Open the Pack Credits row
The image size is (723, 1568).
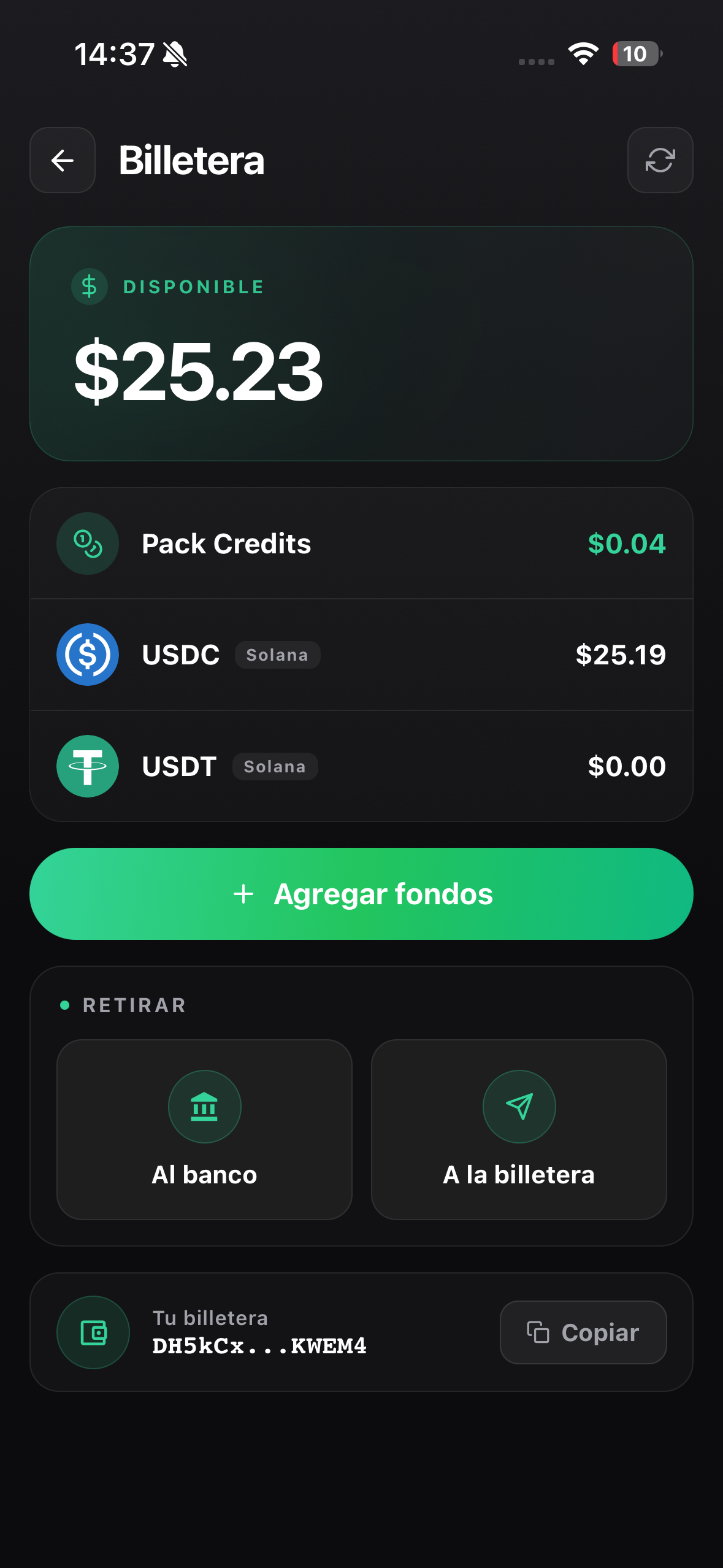[x=361, y=544]
